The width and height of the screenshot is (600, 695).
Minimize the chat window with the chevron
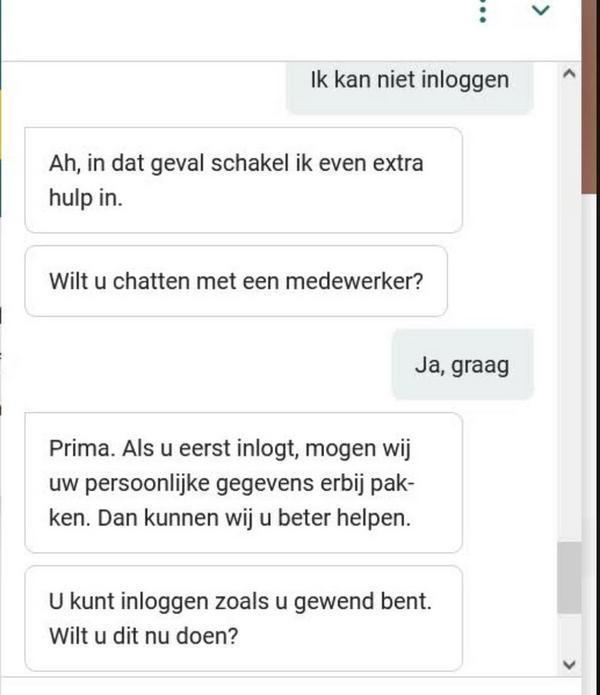click(x=541, y=10)
